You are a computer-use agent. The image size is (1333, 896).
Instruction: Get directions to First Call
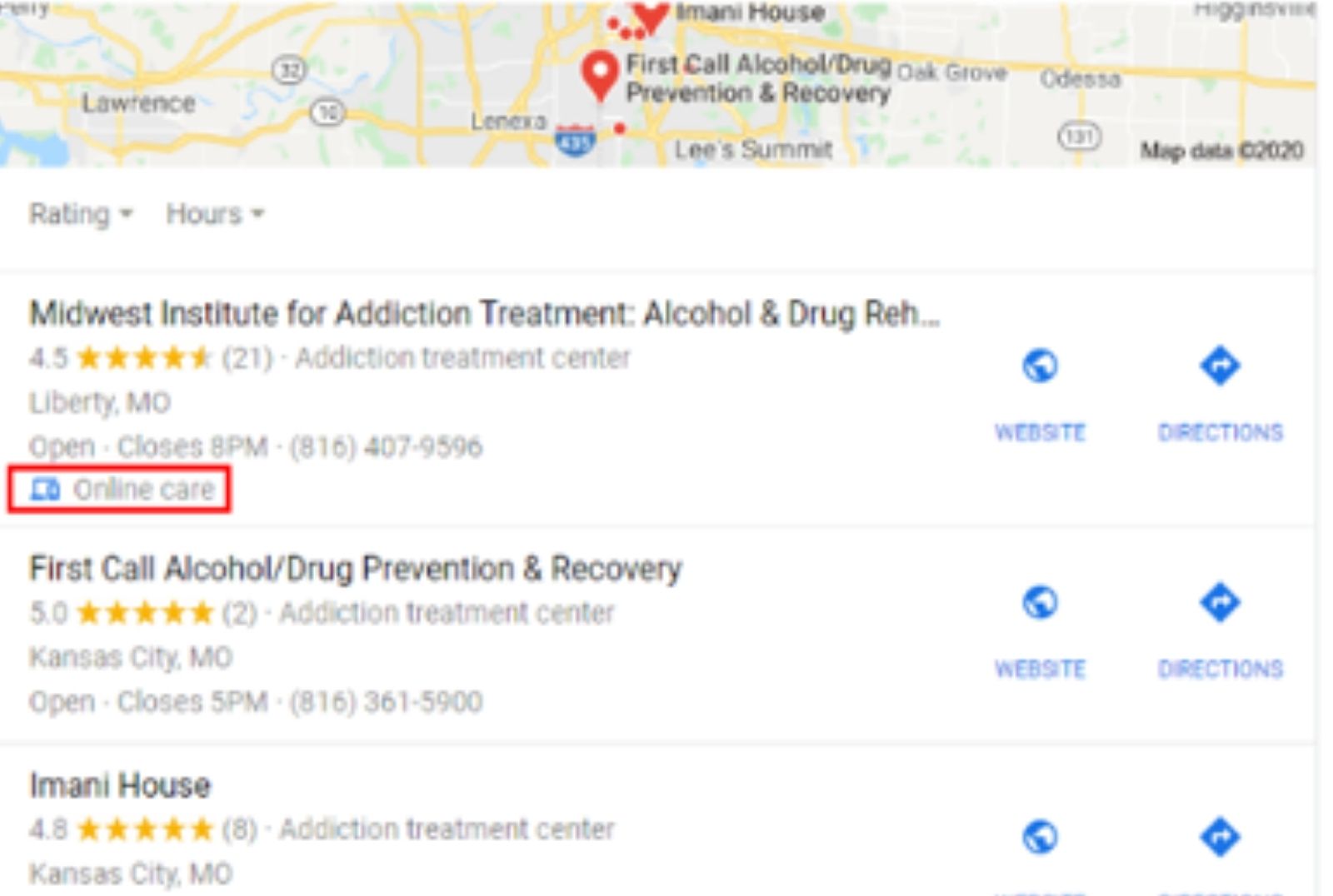(x=1220, y=629)
